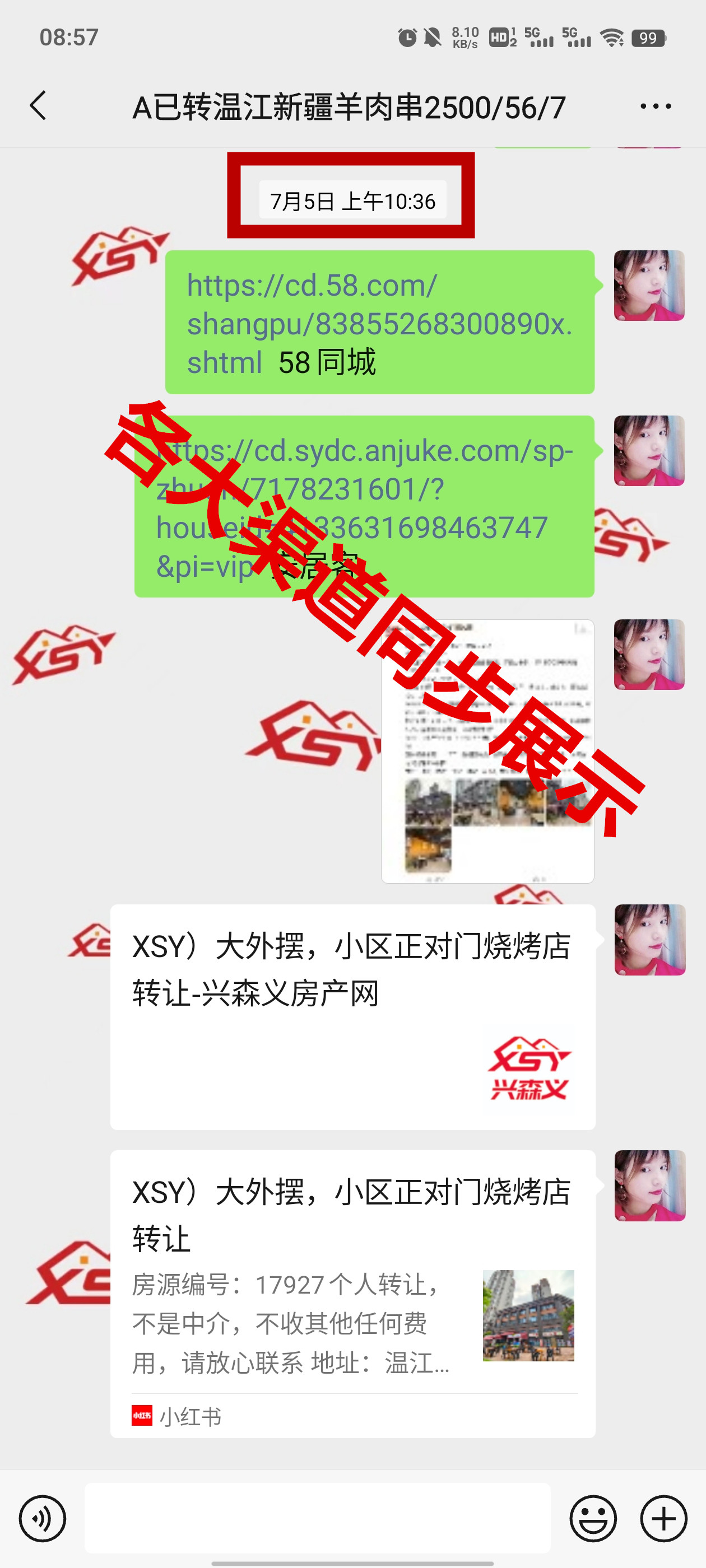Screen dimensions: 706x1568
Task: Open the emoji picker
Action: click(x=593, y=1518)
